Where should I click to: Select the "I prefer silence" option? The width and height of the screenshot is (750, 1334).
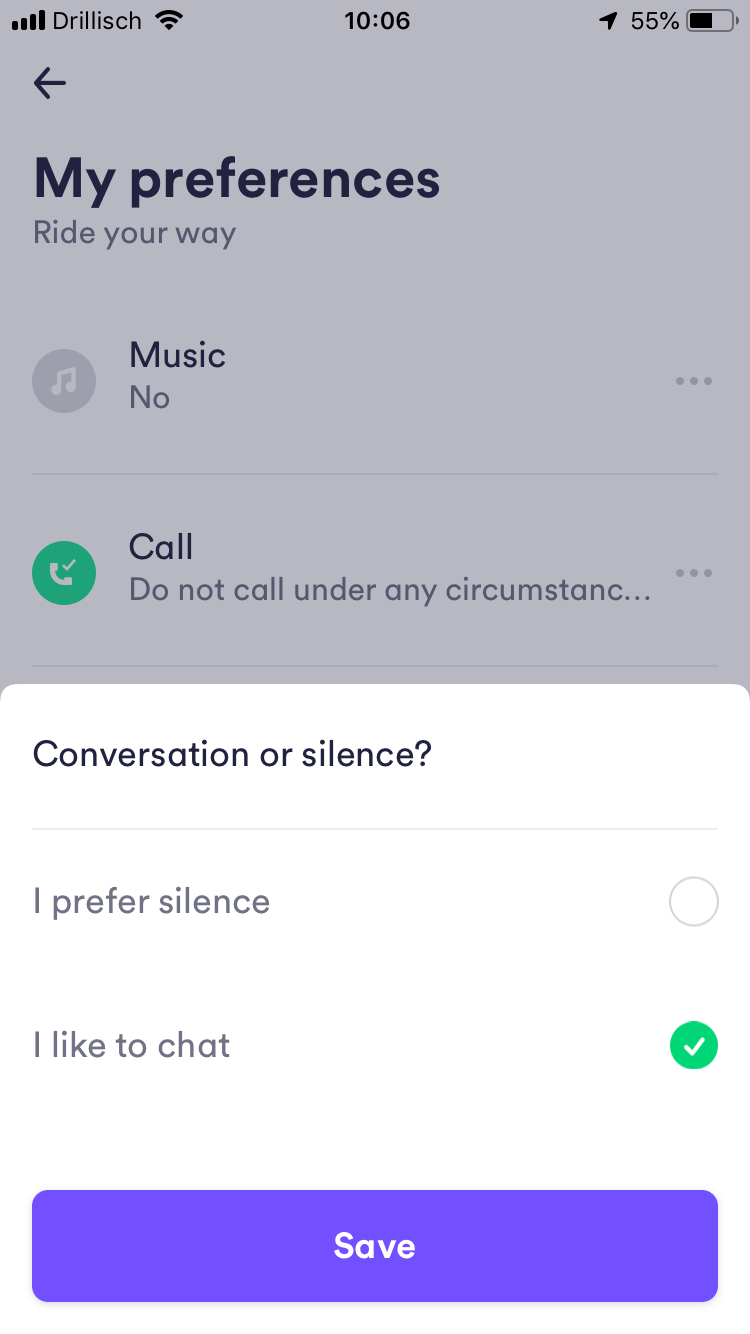pos(375,902)
